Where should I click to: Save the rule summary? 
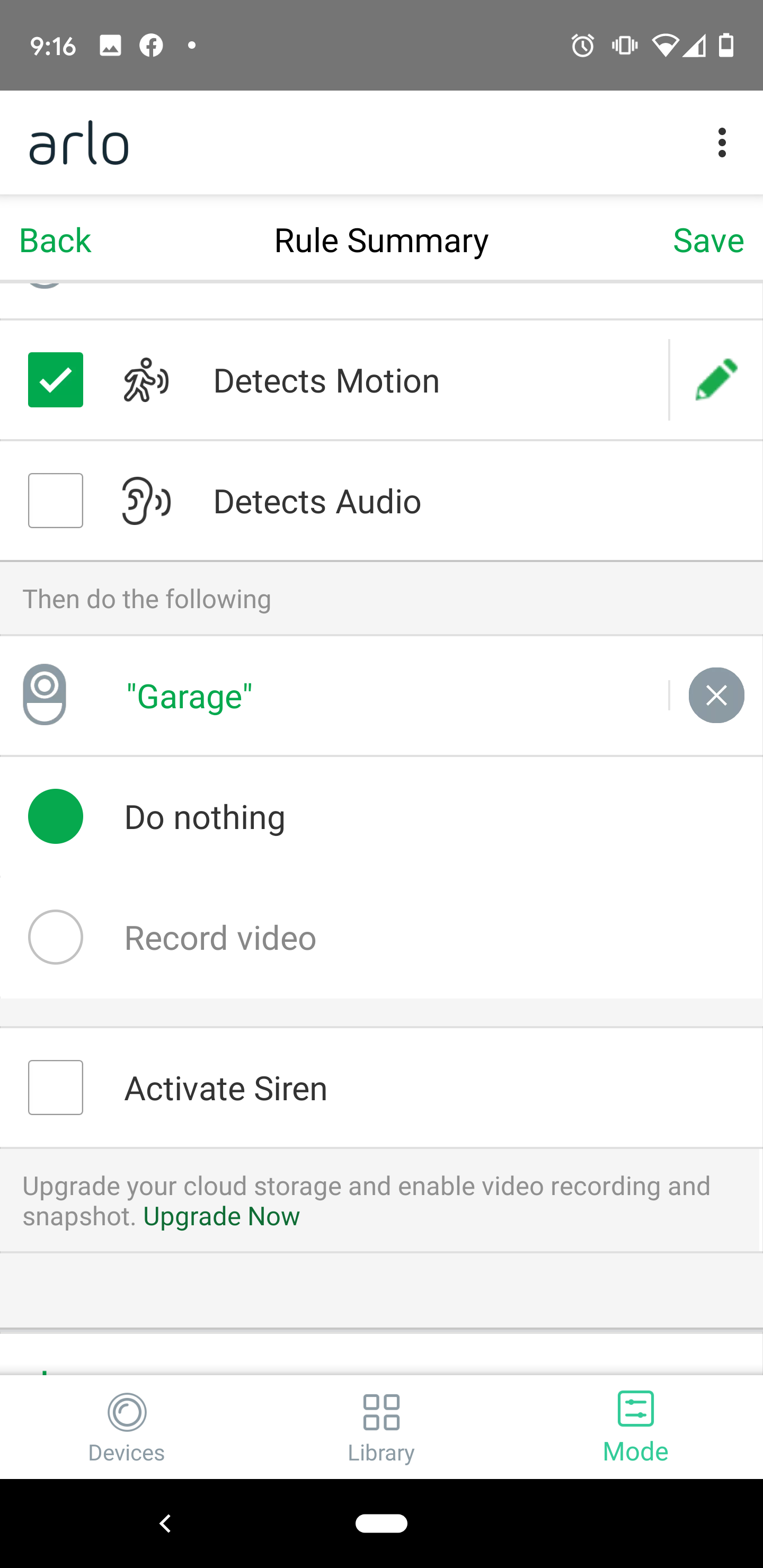pos(709,240)
